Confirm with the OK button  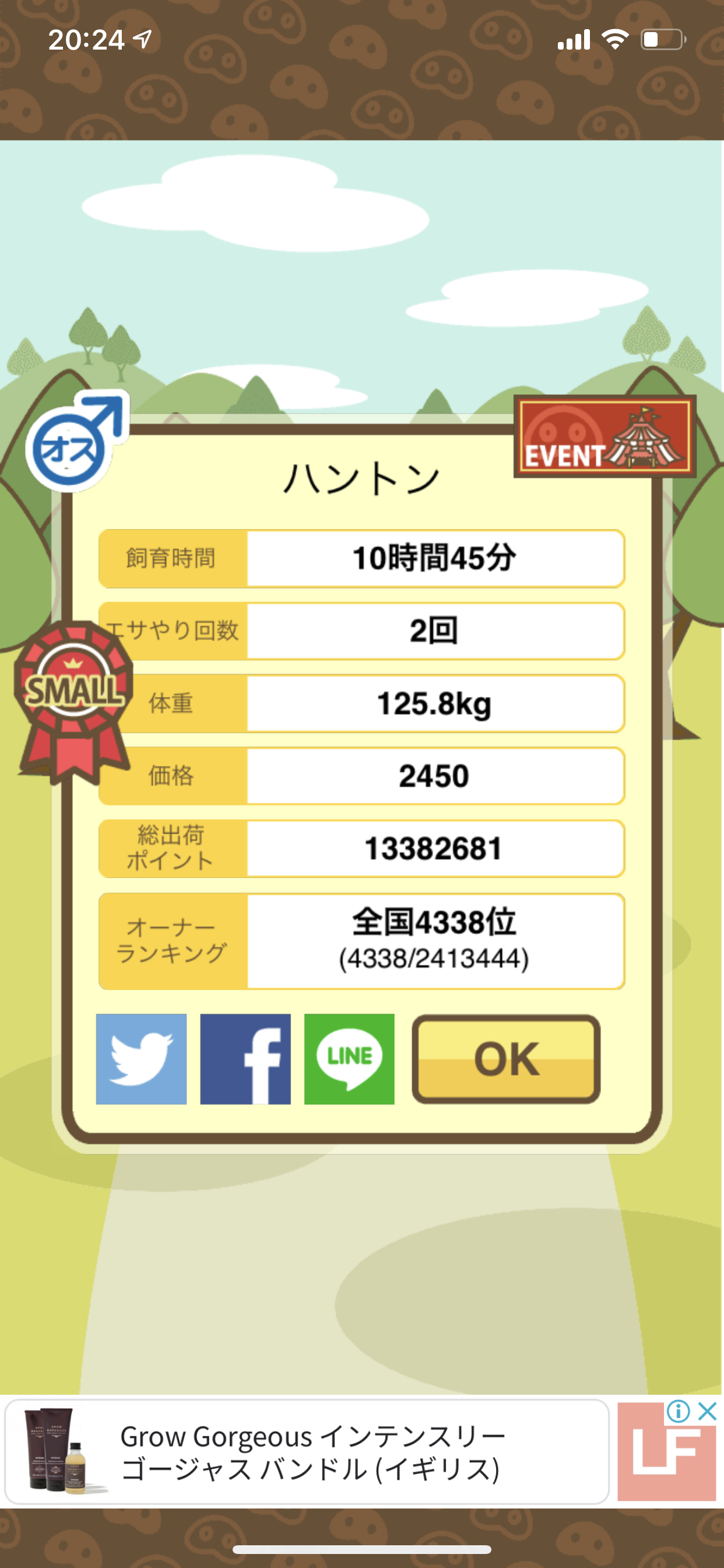click(506, 1059)
